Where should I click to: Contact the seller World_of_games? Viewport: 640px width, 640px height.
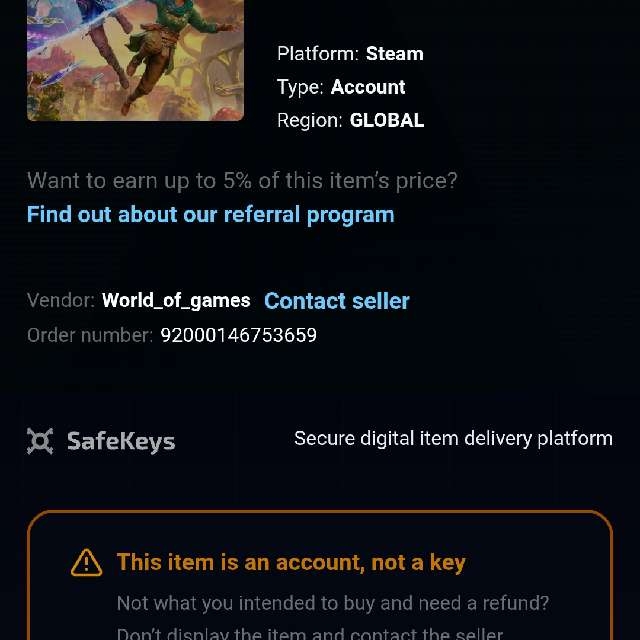click(x=336, y=301)
